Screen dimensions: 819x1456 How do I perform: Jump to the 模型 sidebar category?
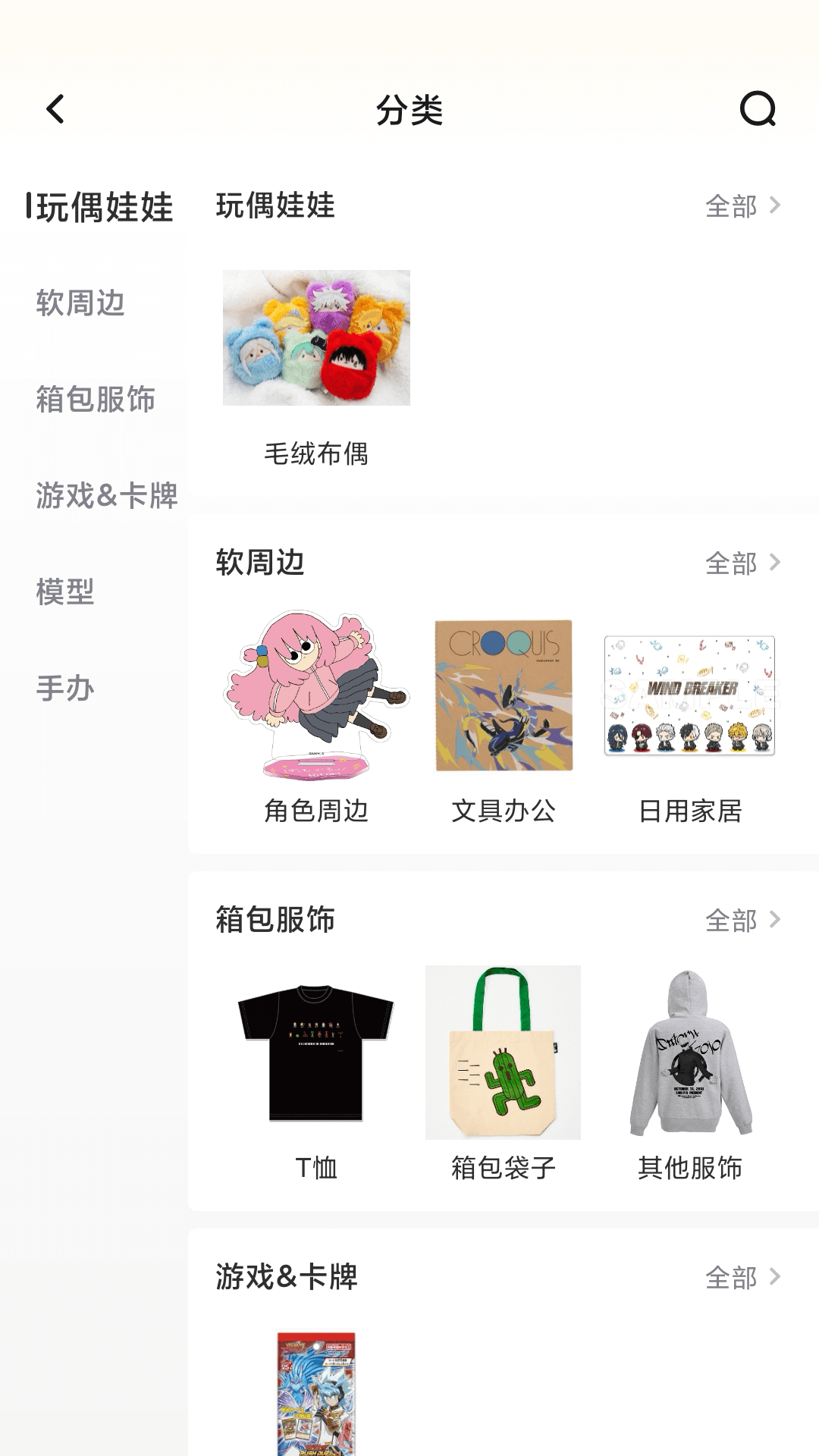[65, 592]
